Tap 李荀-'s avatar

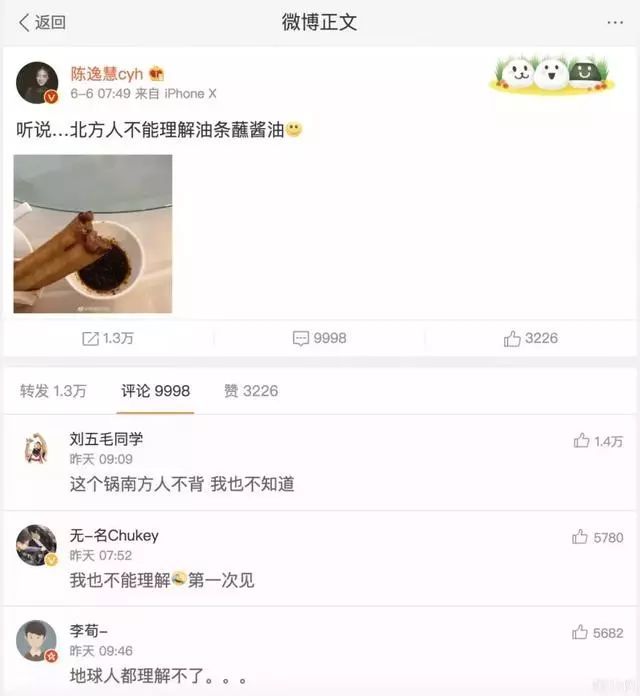pos(37,641)
